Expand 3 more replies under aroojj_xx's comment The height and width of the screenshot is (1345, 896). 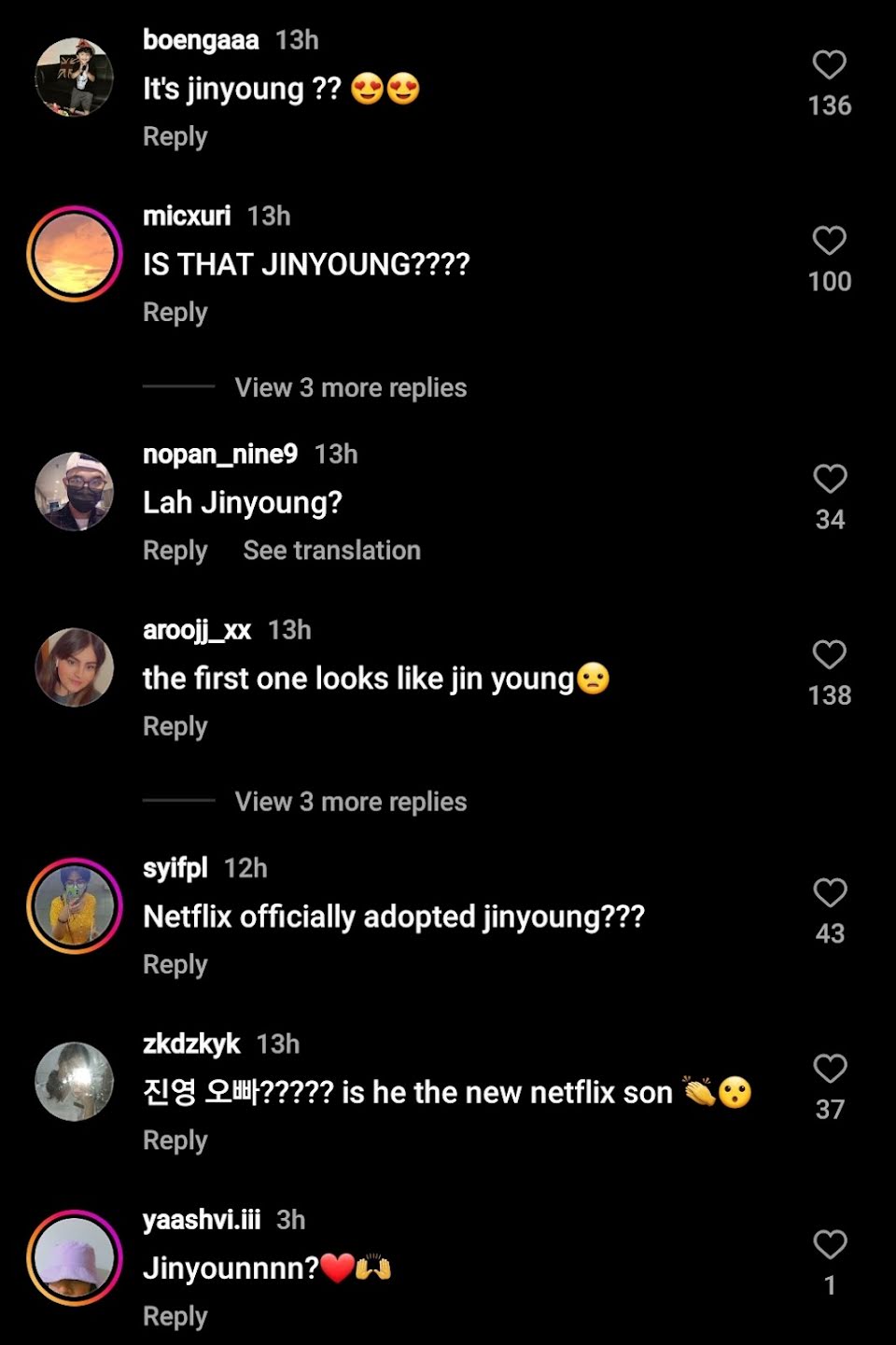tap(350, 802)
